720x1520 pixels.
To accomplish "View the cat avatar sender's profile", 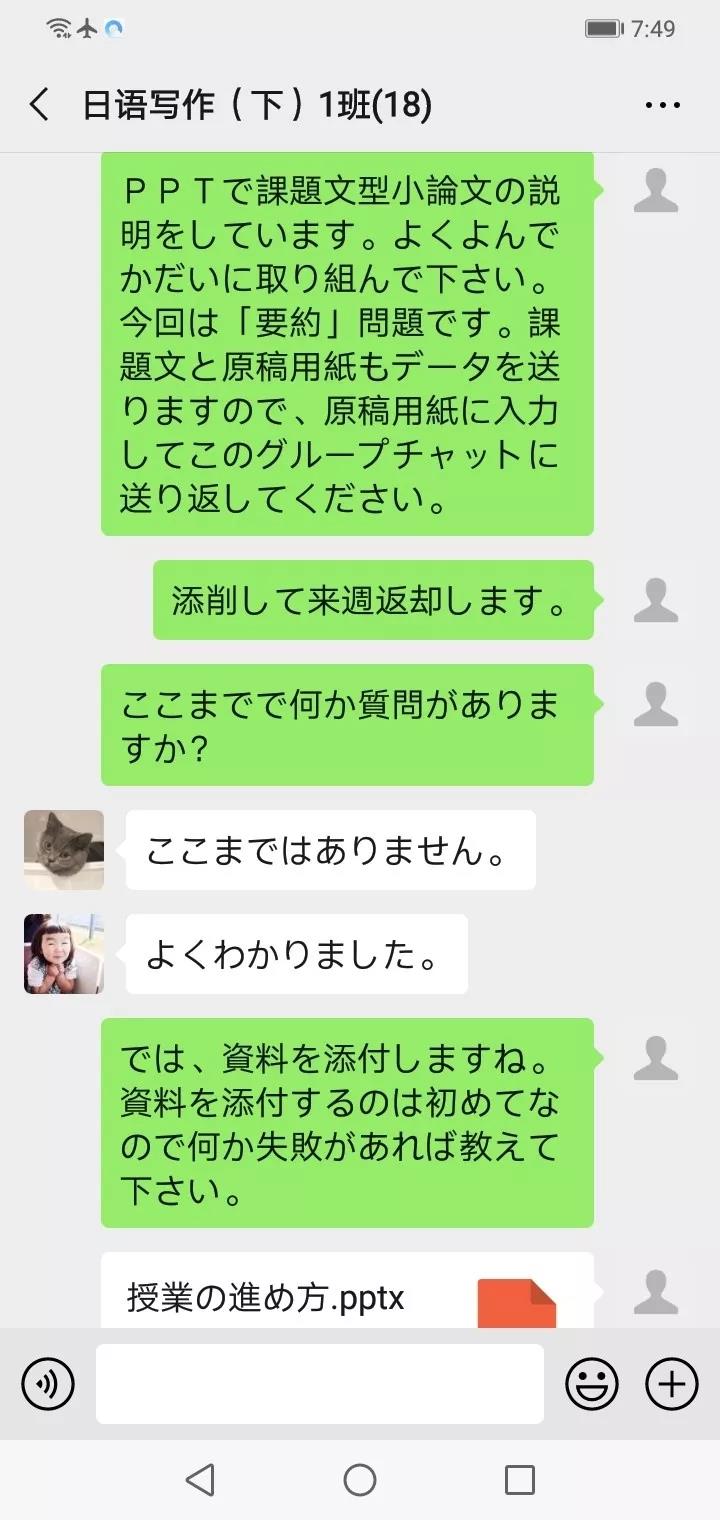I will [64, 850].
